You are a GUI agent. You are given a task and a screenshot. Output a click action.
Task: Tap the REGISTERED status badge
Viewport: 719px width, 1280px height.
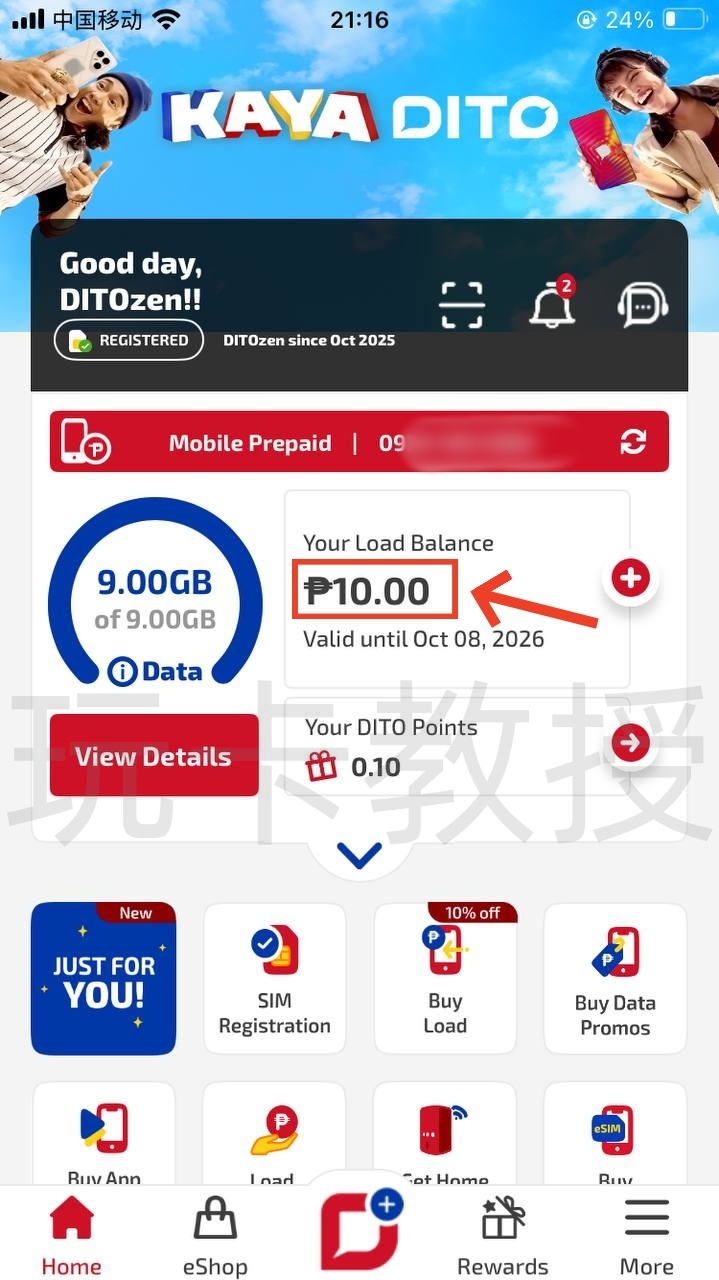pyautogui.click(x=129, y=340)
